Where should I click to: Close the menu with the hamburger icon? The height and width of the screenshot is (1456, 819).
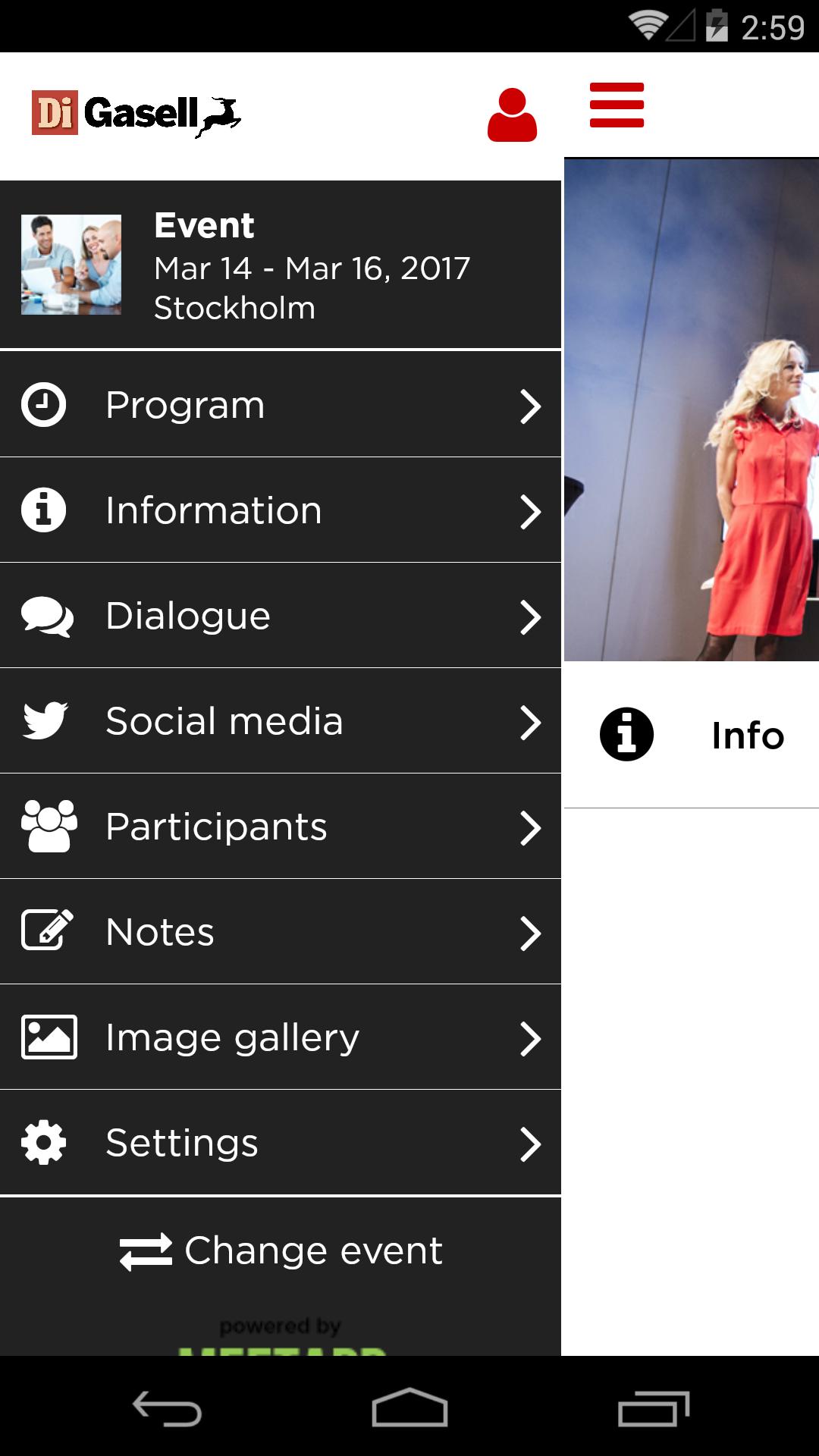tap(617, 105)
